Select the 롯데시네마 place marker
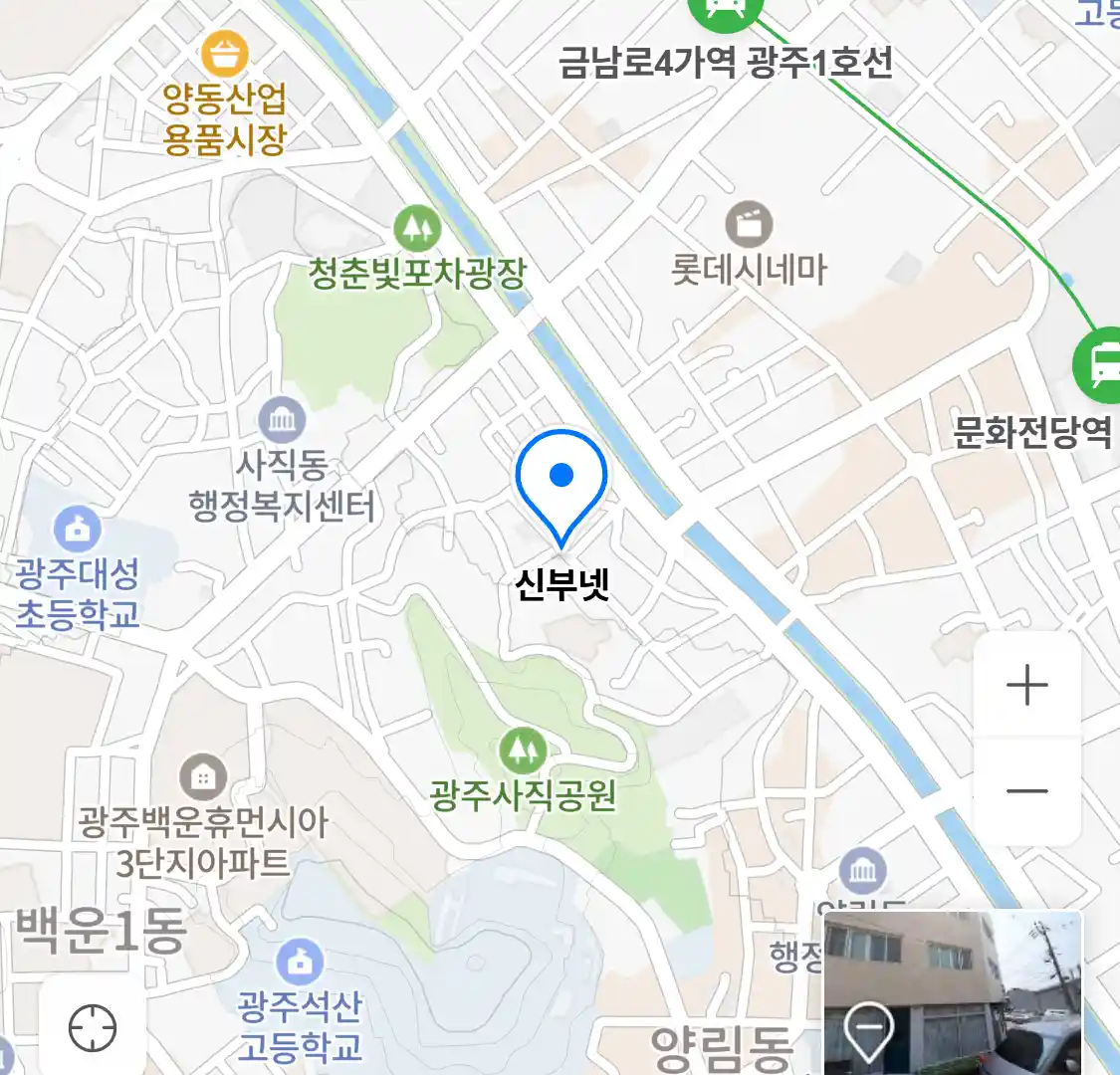Image resolution: width=1120 pixels, height=1075 pixels. tap(749, 225)
